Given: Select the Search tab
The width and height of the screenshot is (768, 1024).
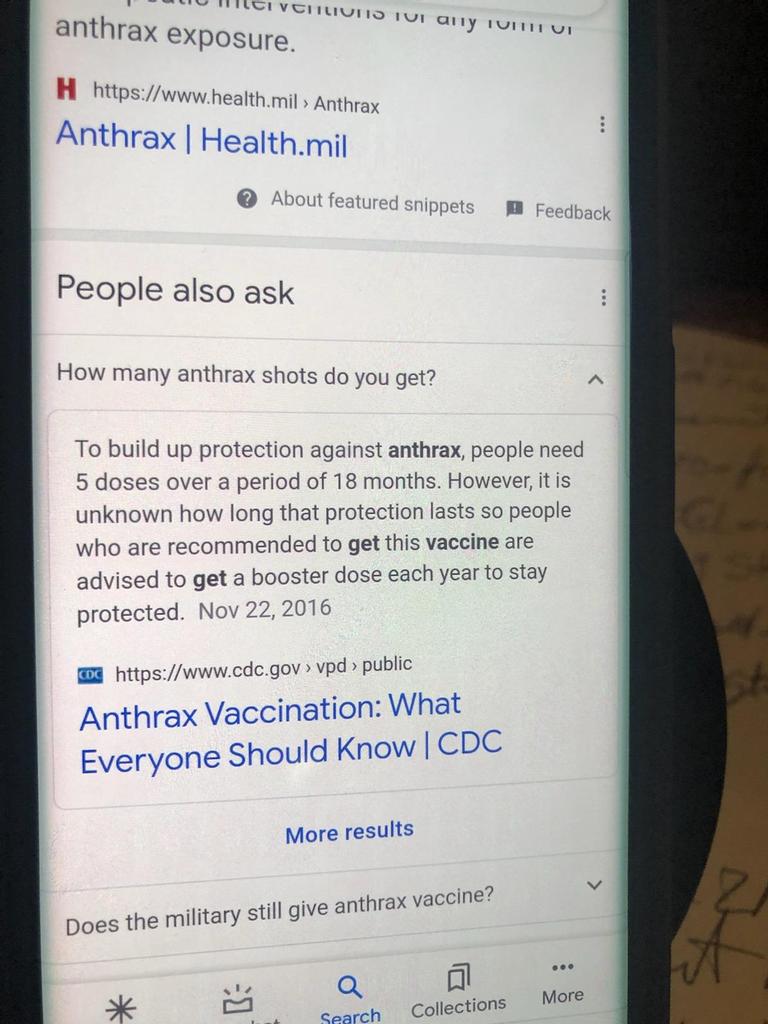Looking at the screenshot, I should click(350, 998).
